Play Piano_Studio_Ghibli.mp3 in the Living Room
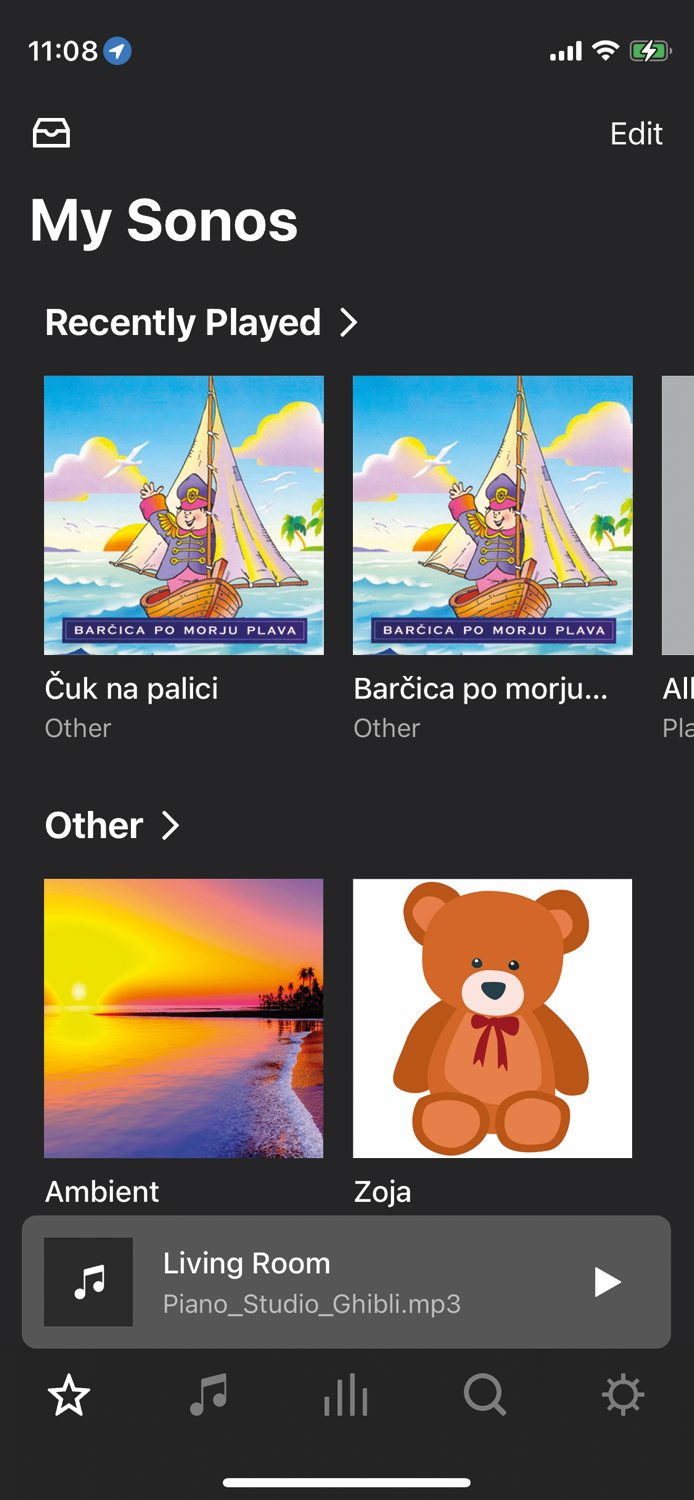Image resolution: width=694 pixels, height=1500 pixels. click(x=606, y=1282)
